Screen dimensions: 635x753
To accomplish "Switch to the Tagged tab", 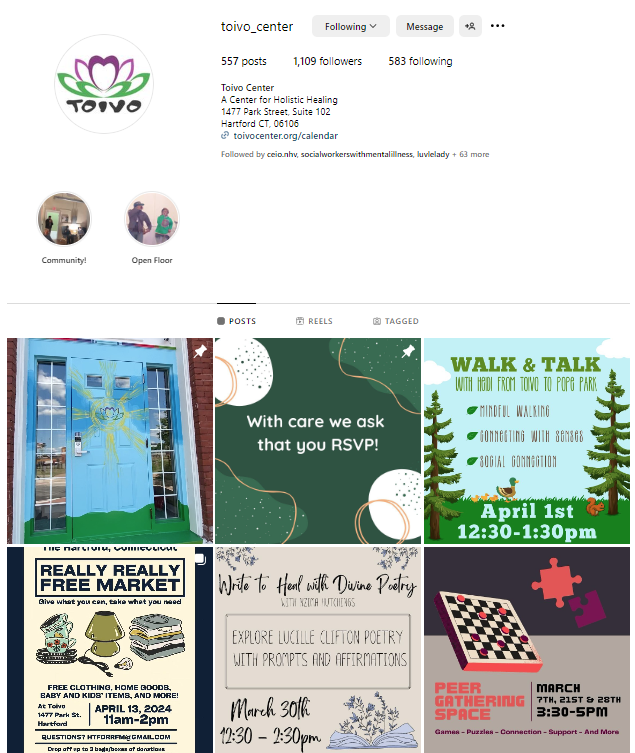I will coord(396,321).
